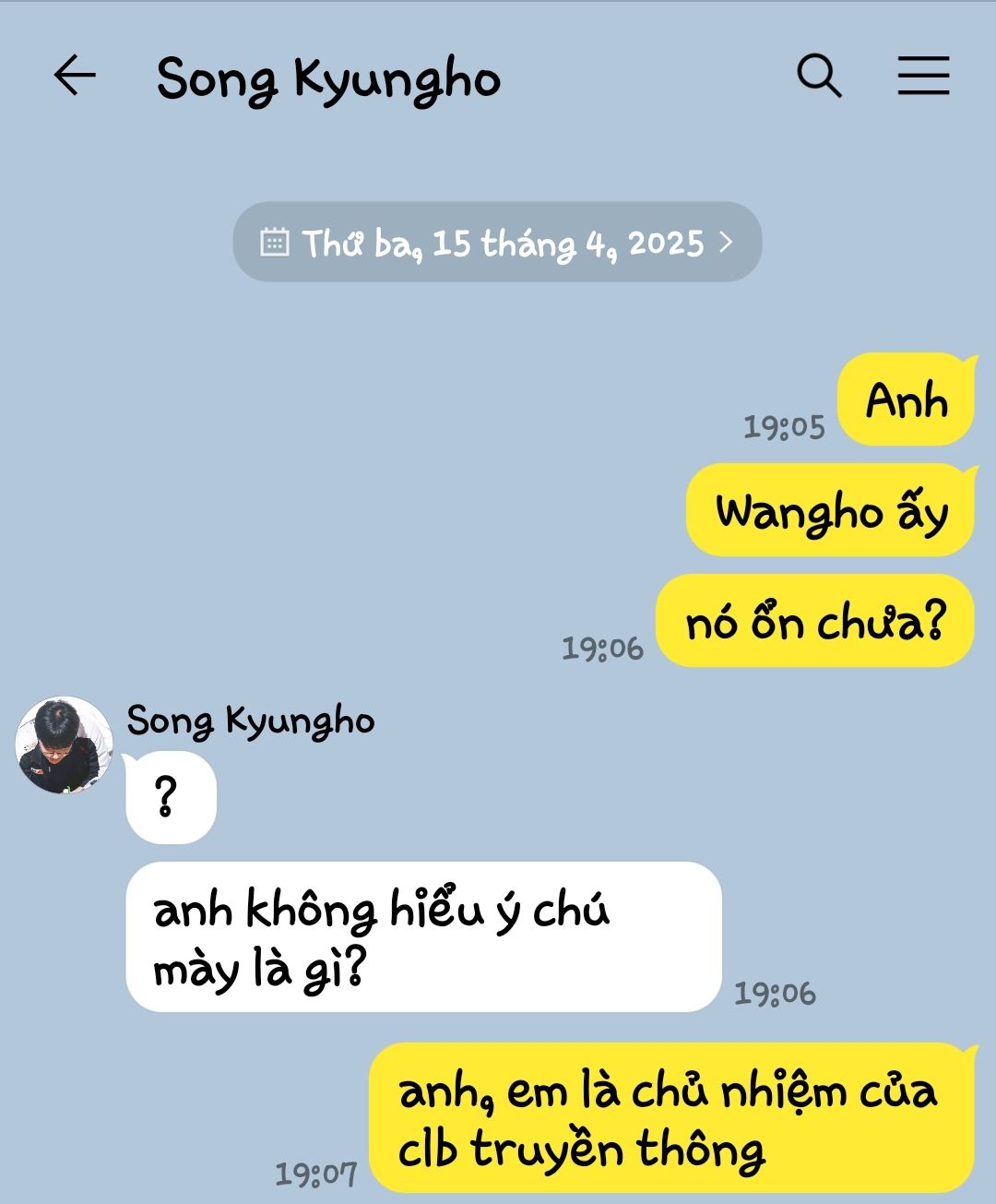View Song Kyungho's profile picture

tap(64, 745)
